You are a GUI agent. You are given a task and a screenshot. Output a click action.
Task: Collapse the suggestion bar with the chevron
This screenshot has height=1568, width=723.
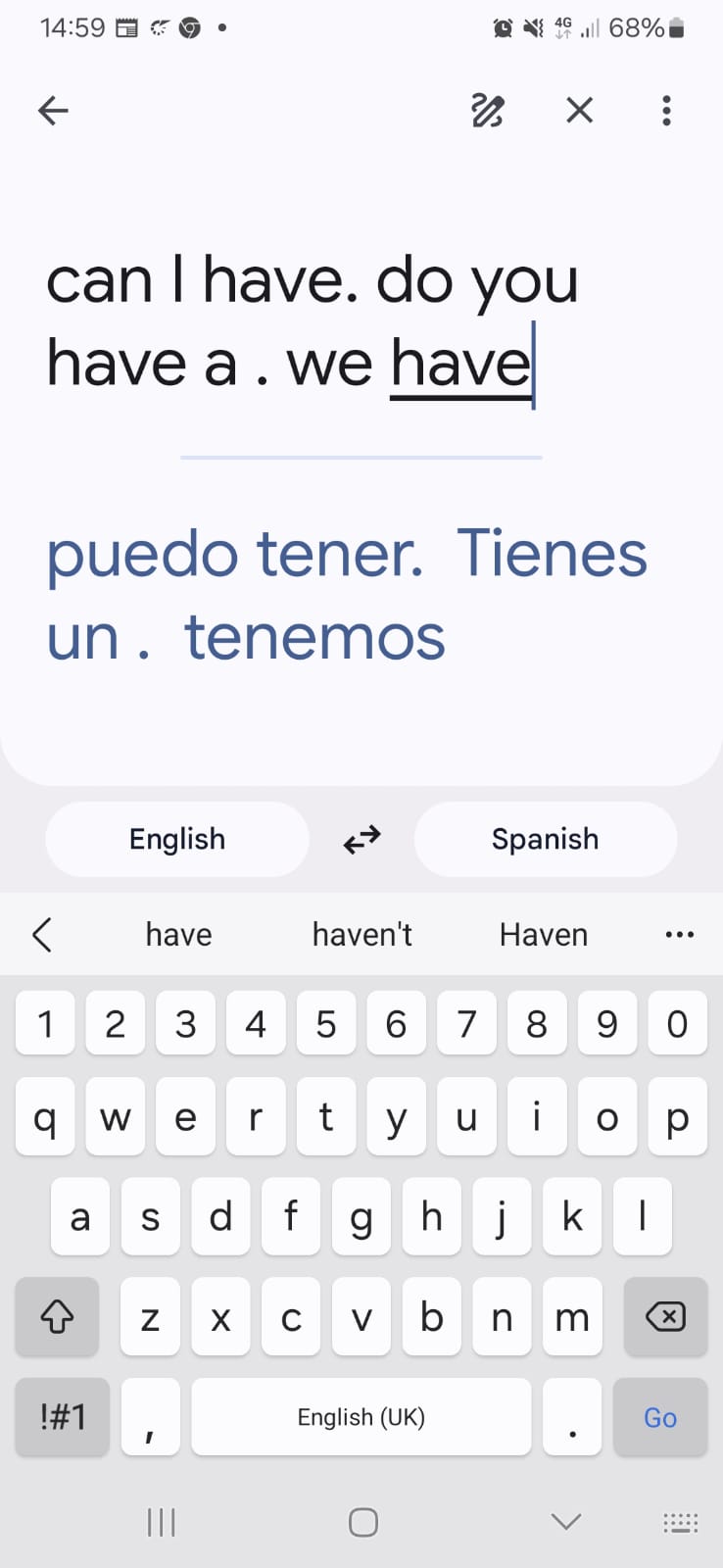pyautogui.click(x=41, y=935)
